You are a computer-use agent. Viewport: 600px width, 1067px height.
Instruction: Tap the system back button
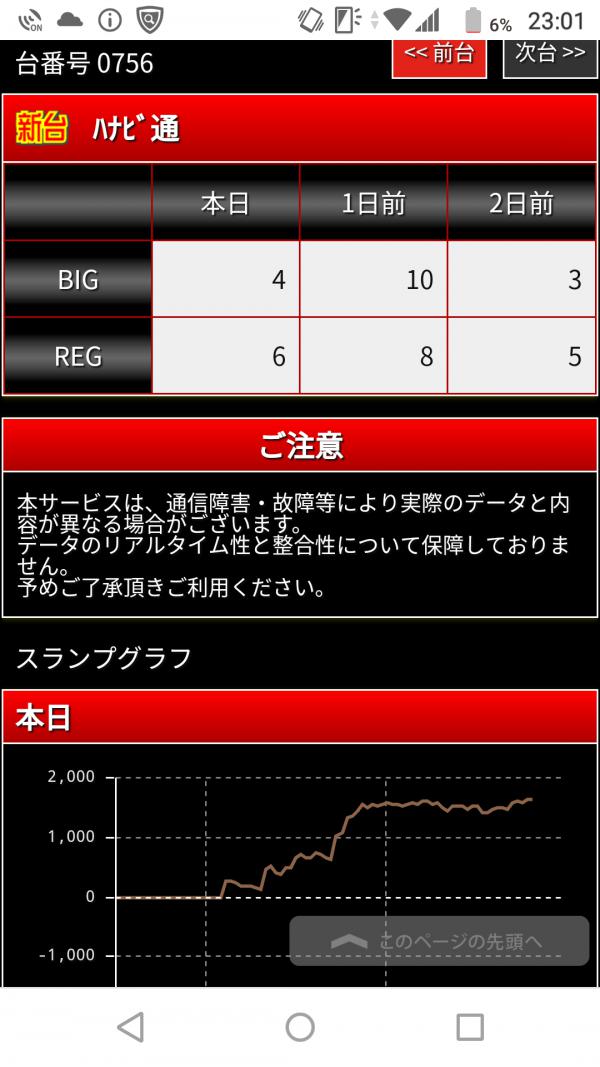click(x=130, y=1026)
